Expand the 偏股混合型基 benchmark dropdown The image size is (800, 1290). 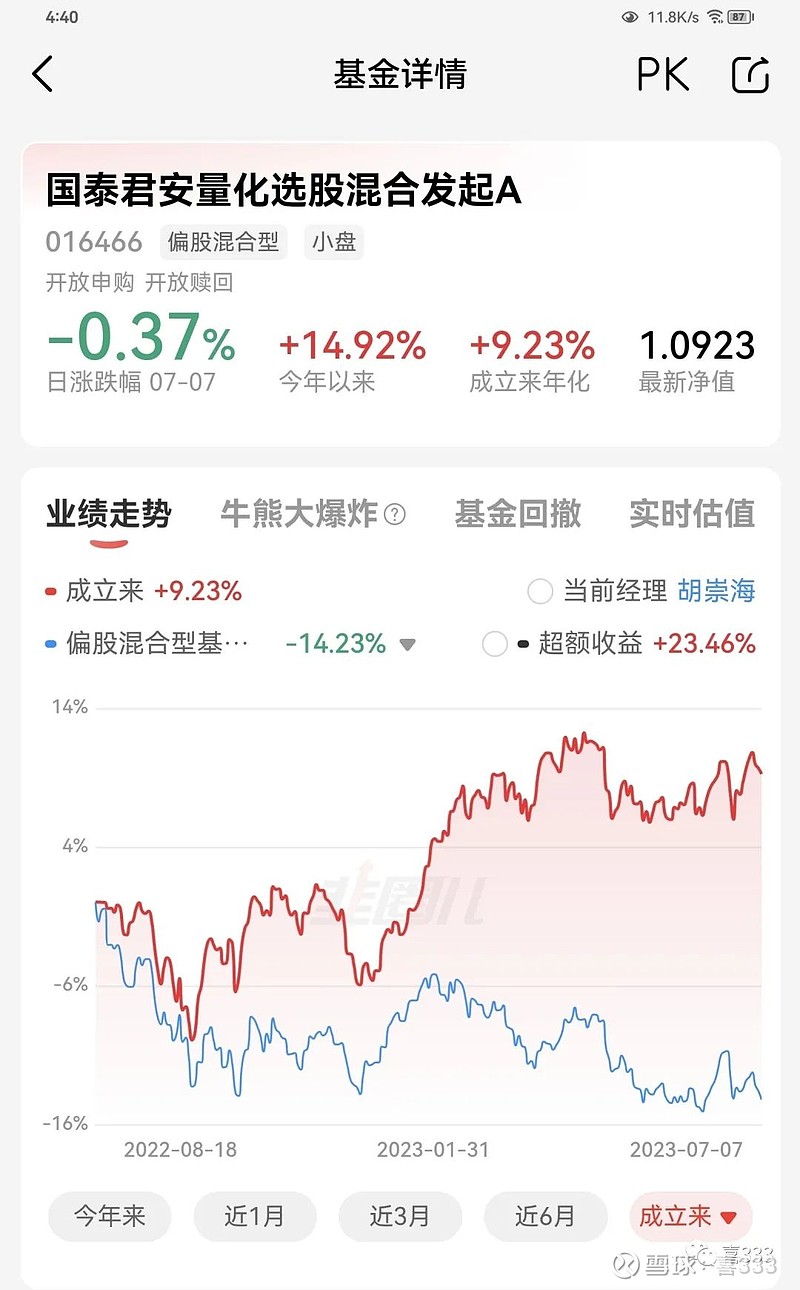[x=407, y=645]
